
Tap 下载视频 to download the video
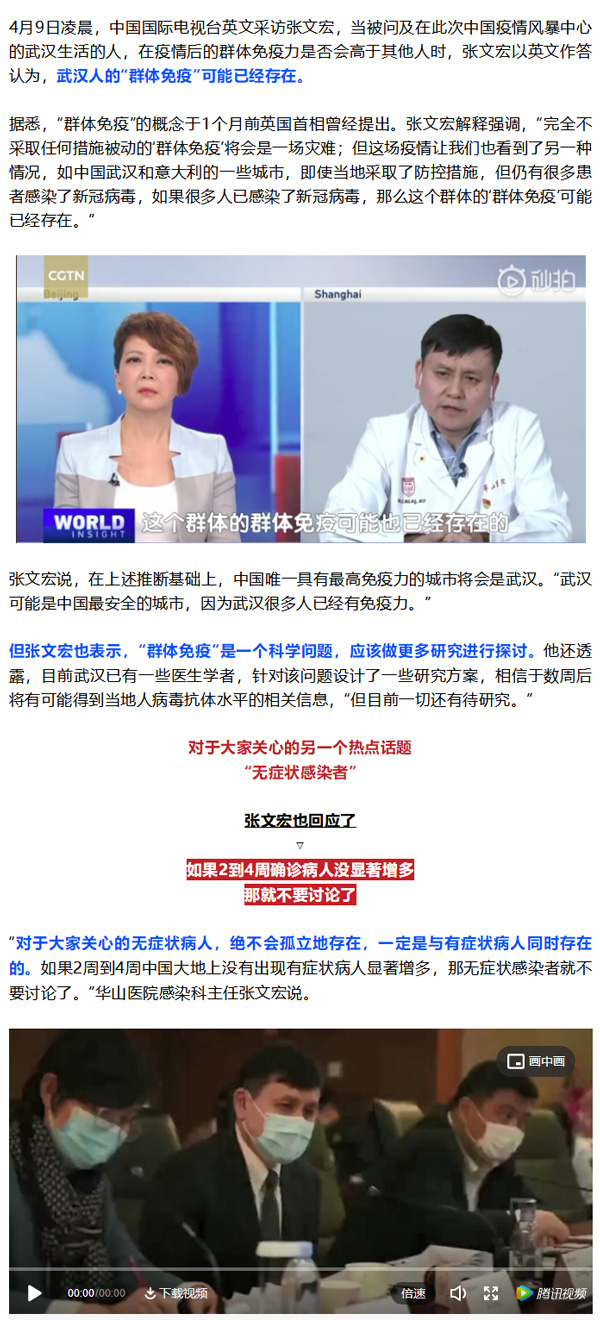pos(175,1293)
